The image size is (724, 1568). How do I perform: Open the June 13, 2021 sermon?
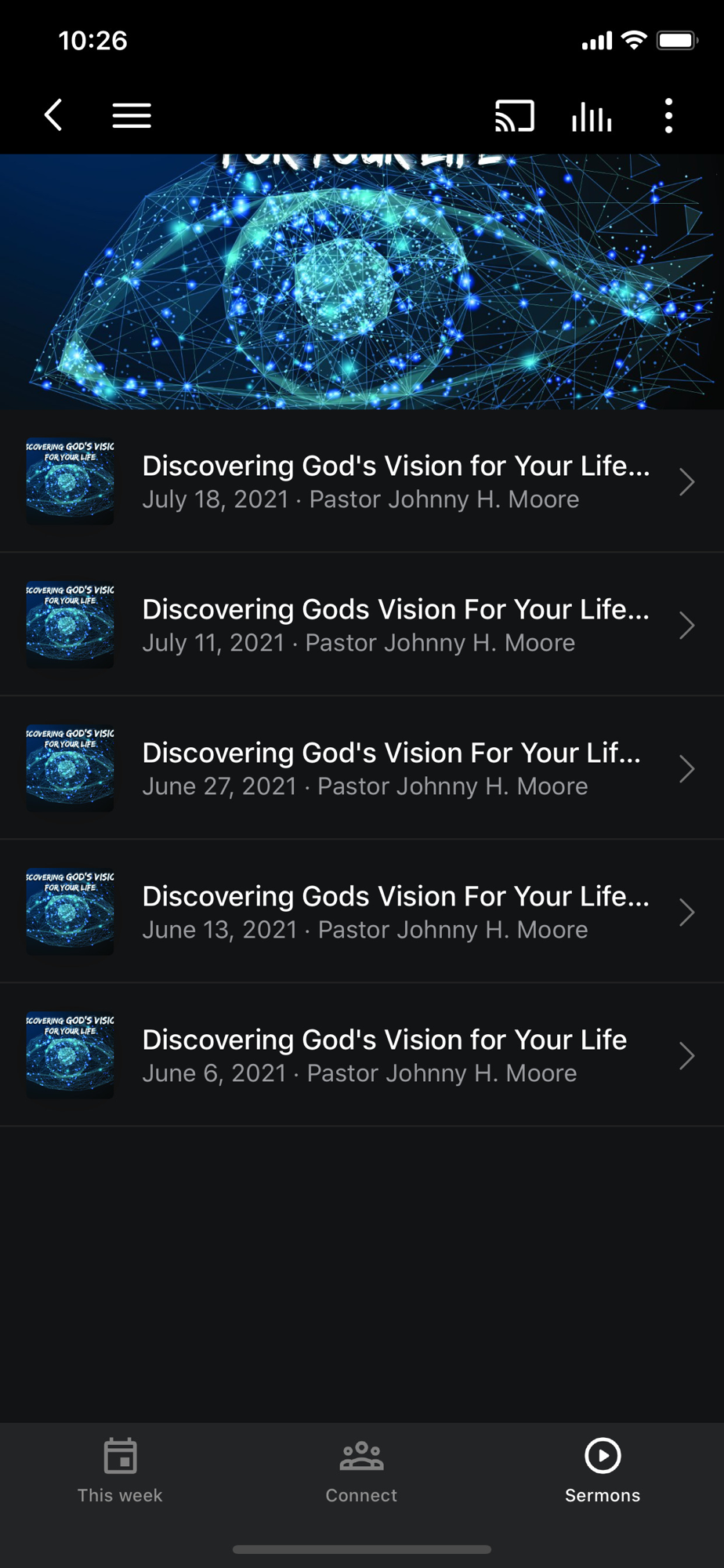[362, 912]
